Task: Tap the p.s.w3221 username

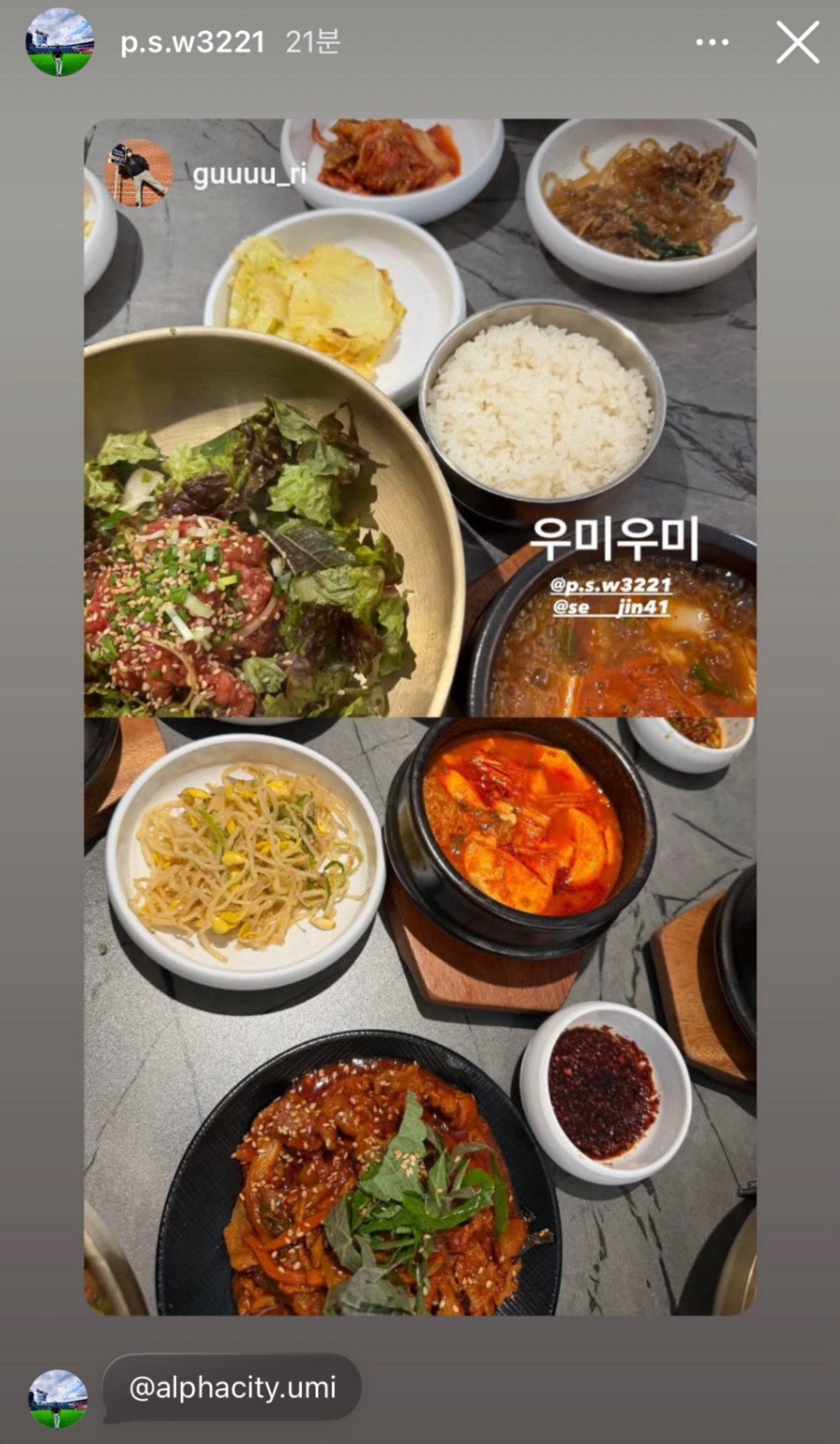Action: pyautogui.click(x=192, y=43)
